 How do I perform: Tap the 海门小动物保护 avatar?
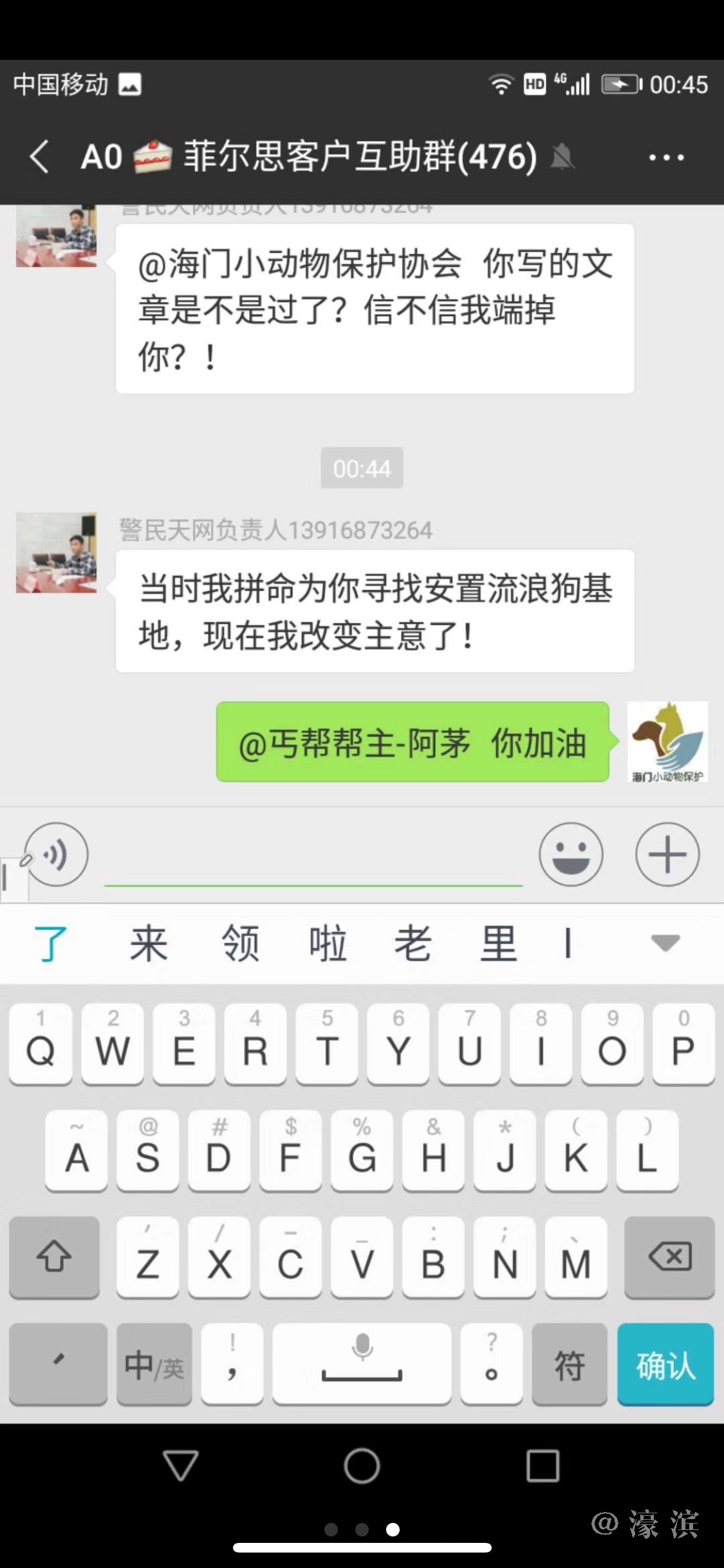tap(667, 742)
